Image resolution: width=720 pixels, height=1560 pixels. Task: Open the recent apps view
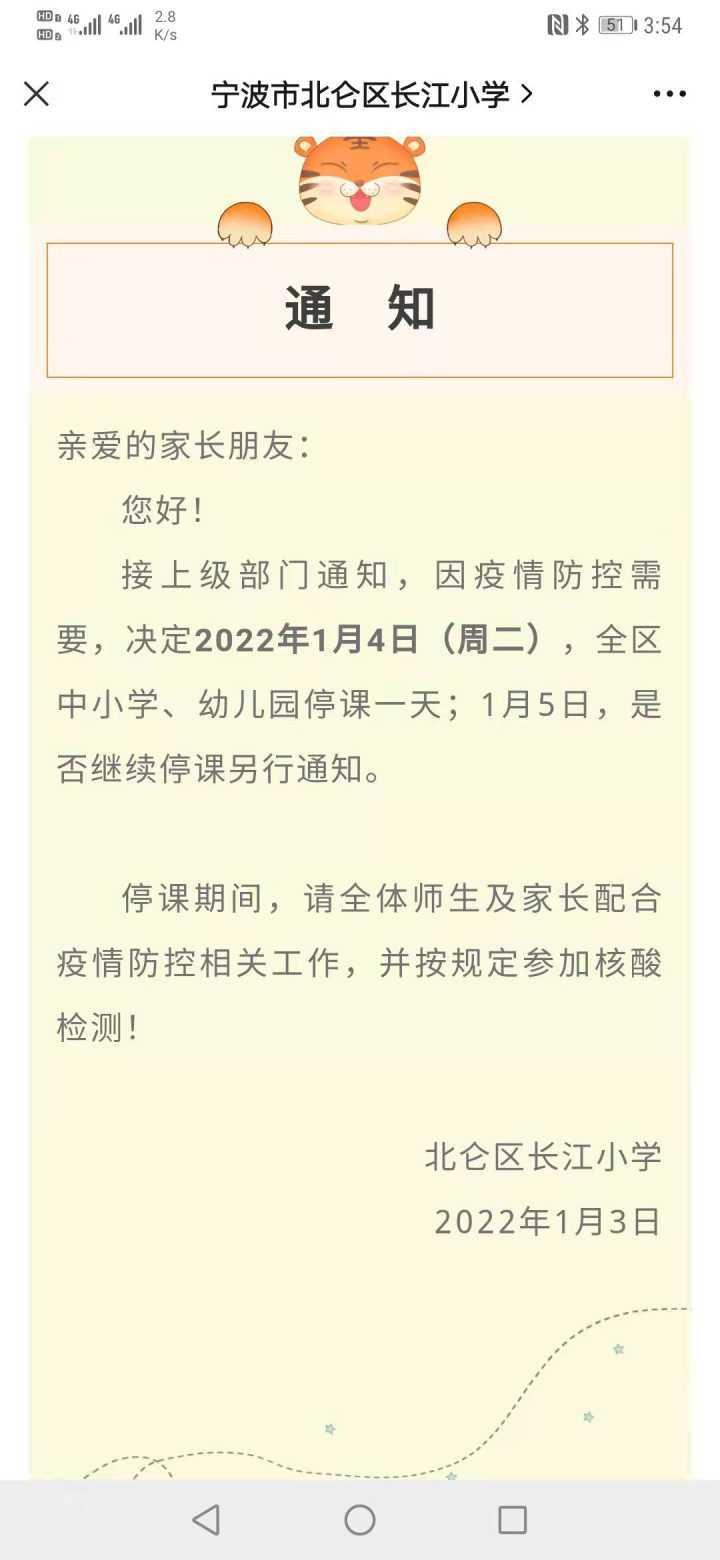click(512, 1520)
